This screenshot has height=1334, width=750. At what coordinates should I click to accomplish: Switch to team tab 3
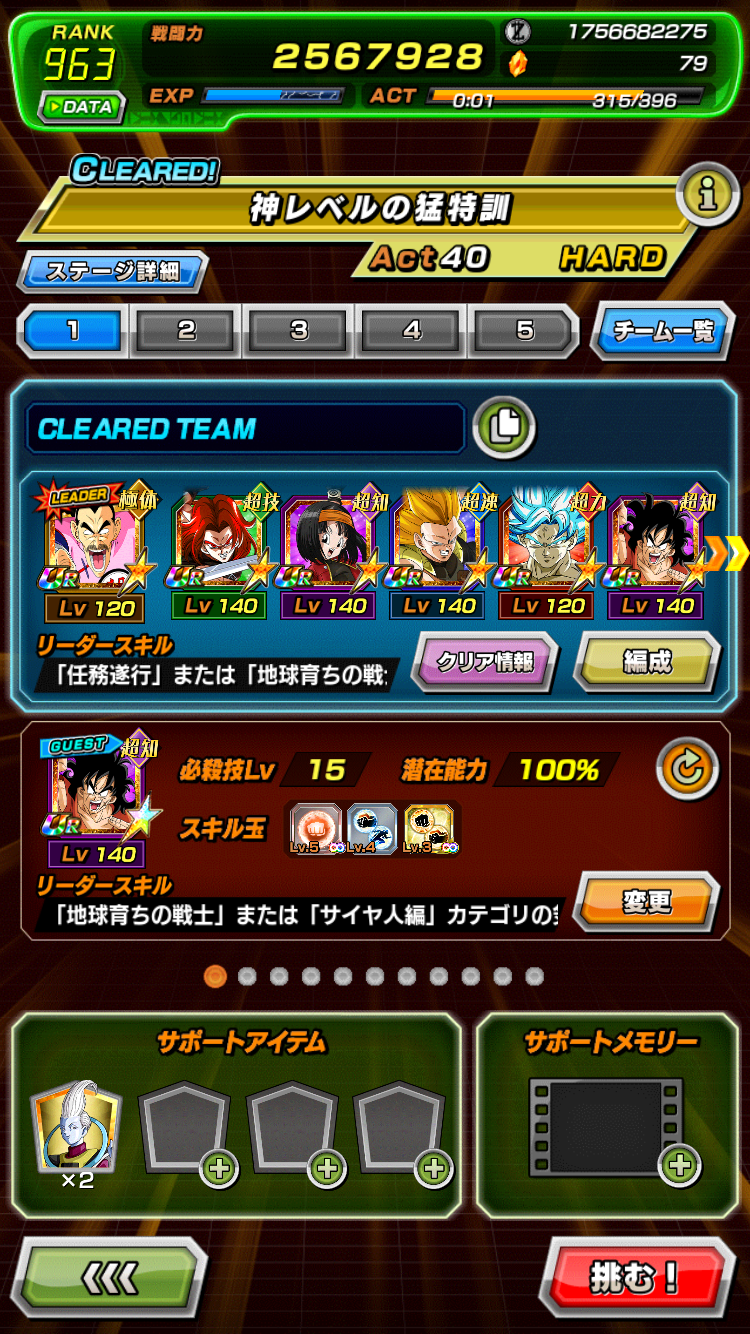click(299, 331)
